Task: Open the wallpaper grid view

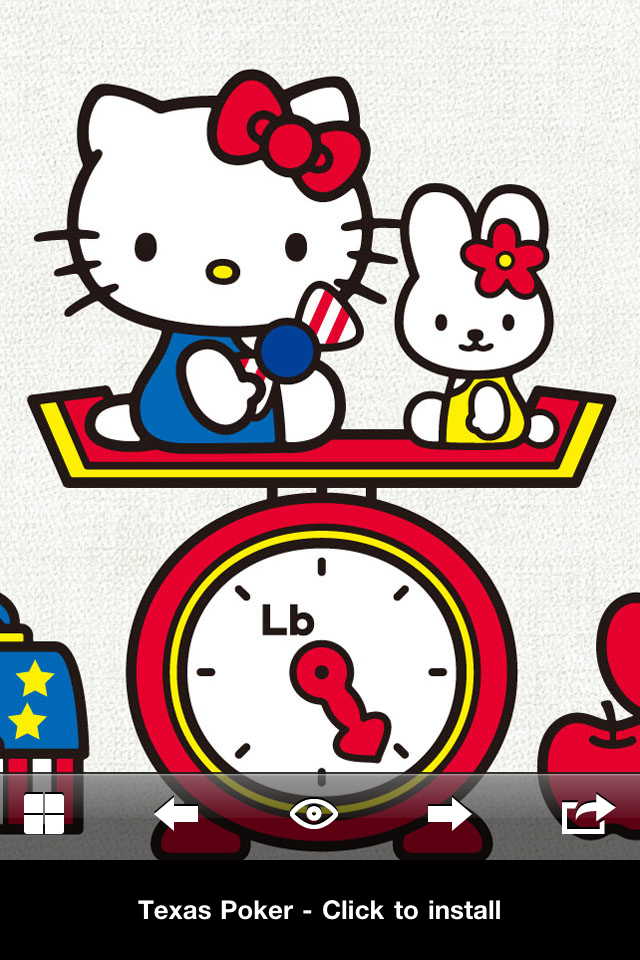Action: click(44, 814)
